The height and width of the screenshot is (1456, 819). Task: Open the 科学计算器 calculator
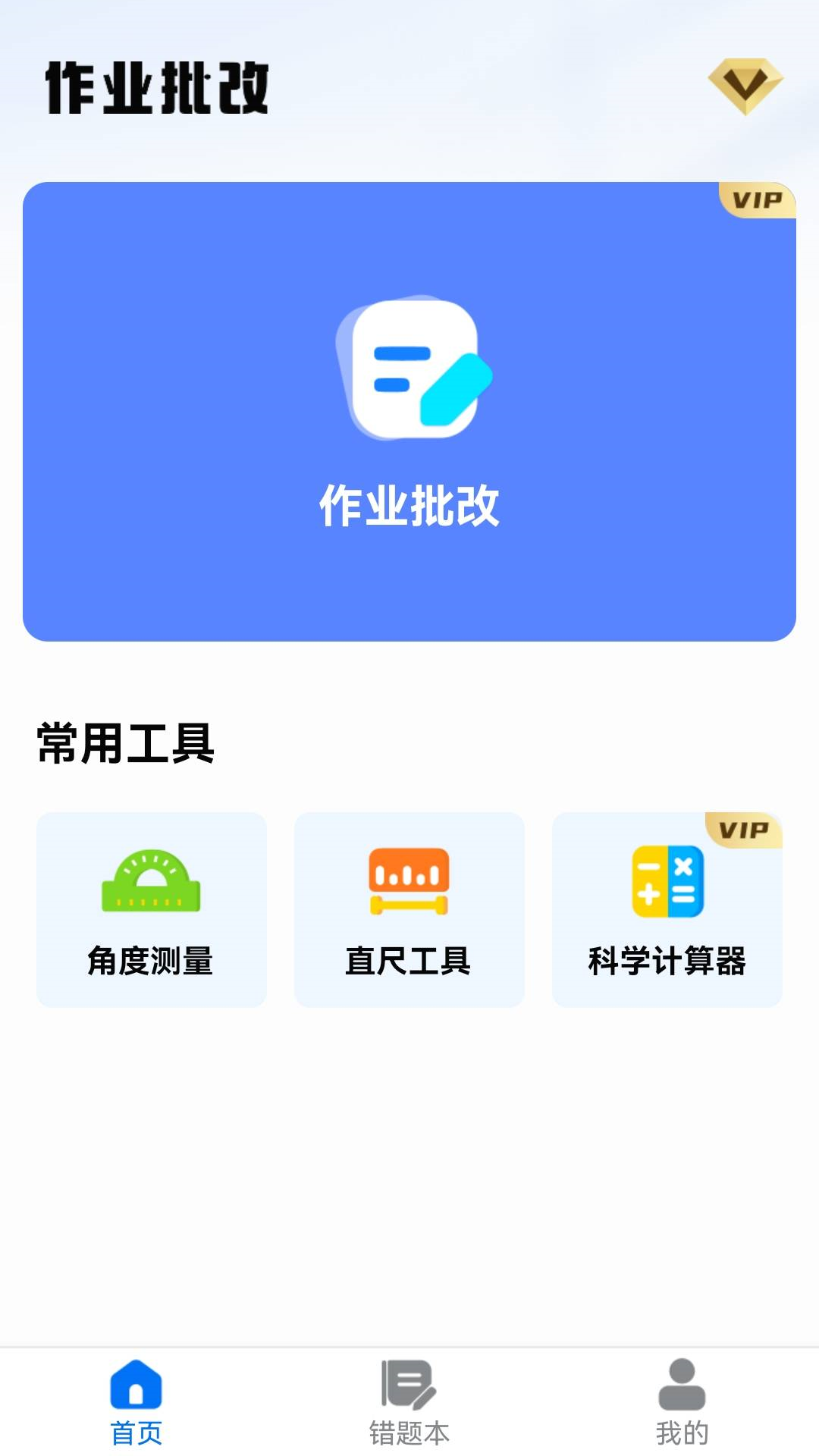(x=667, y=909)
